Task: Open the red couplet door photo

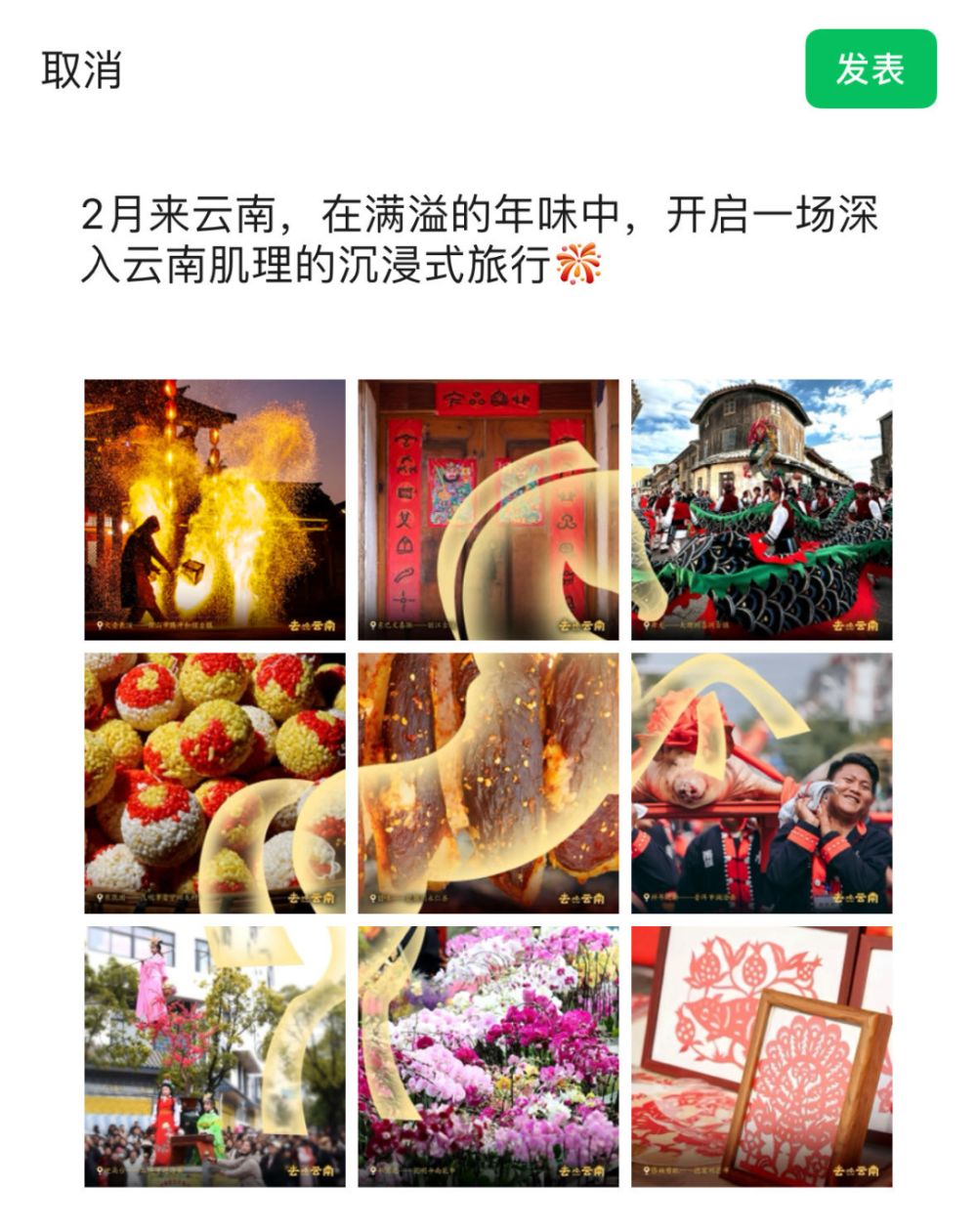Action: (x=488, y=509)
